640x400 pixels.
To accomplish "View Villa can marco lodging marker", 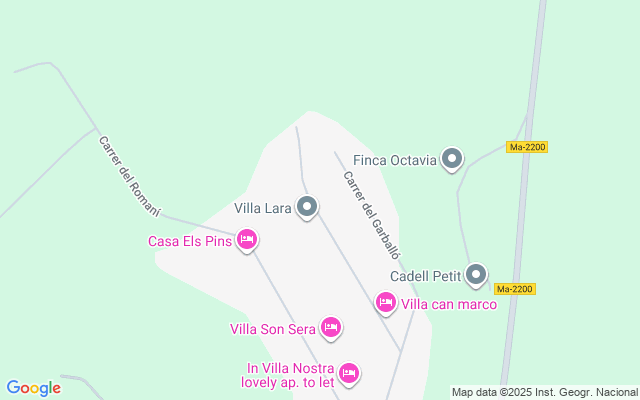I will [386, 302].
